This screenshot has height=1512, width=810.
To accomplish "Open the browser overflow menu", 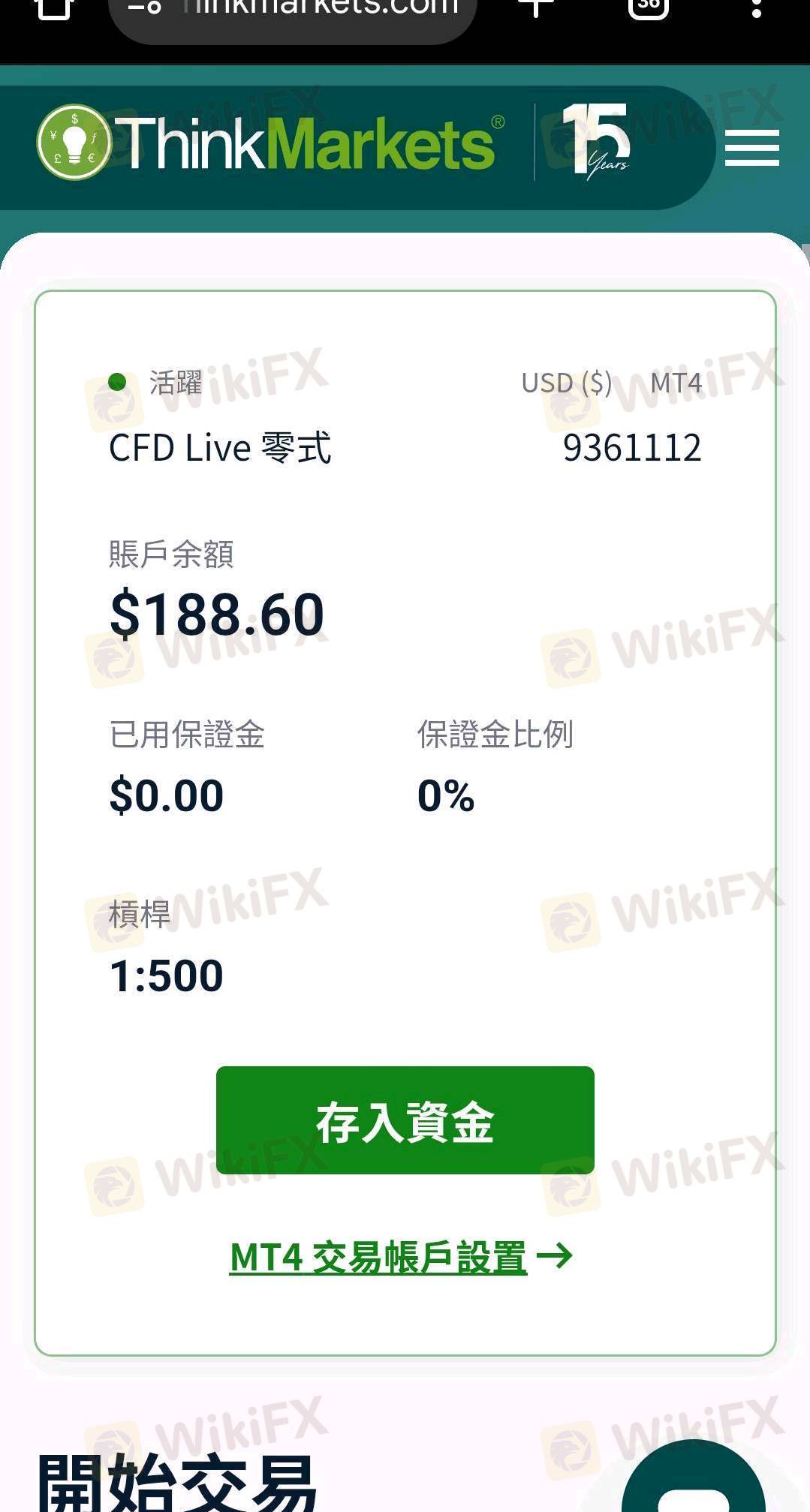I will point(756,8).
